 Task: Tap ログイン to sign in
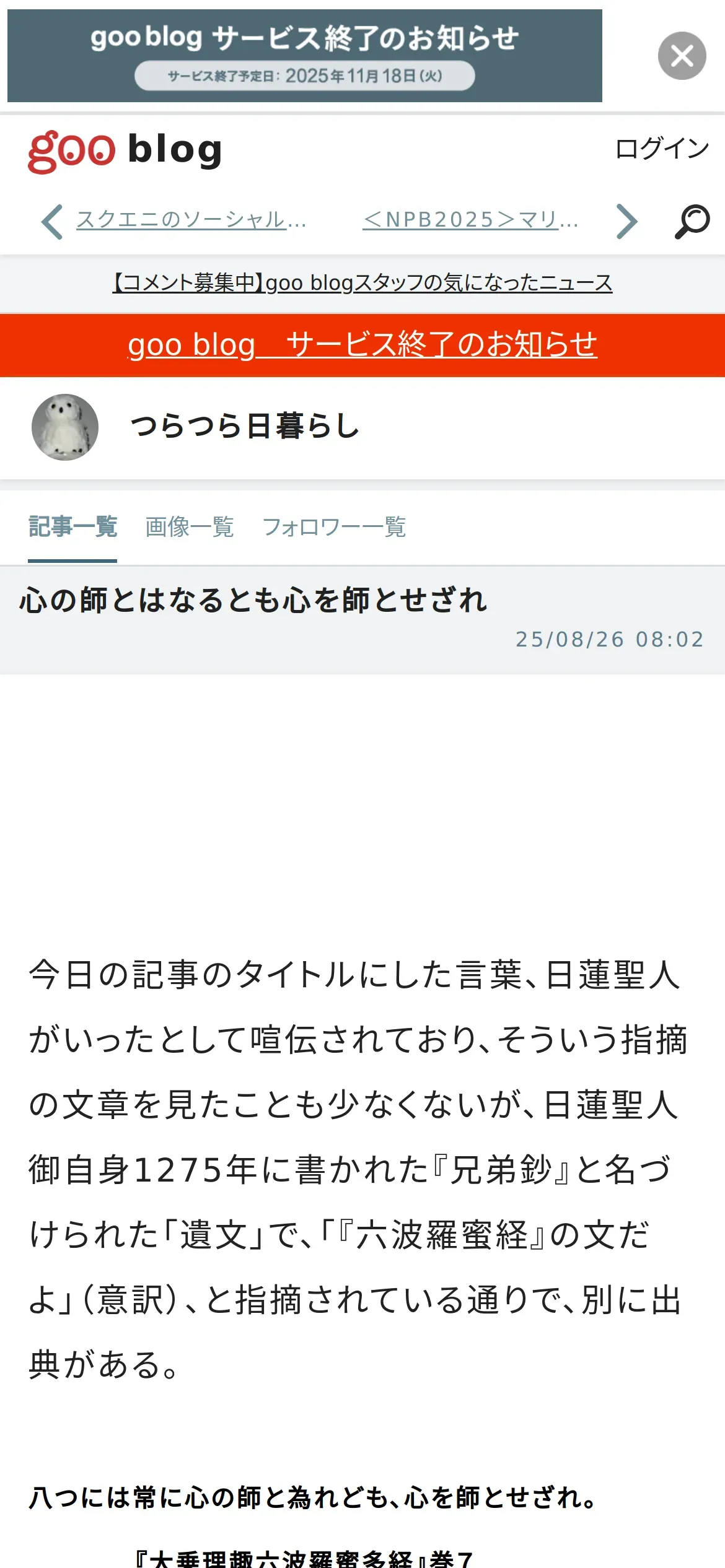[x=662, y=149]
